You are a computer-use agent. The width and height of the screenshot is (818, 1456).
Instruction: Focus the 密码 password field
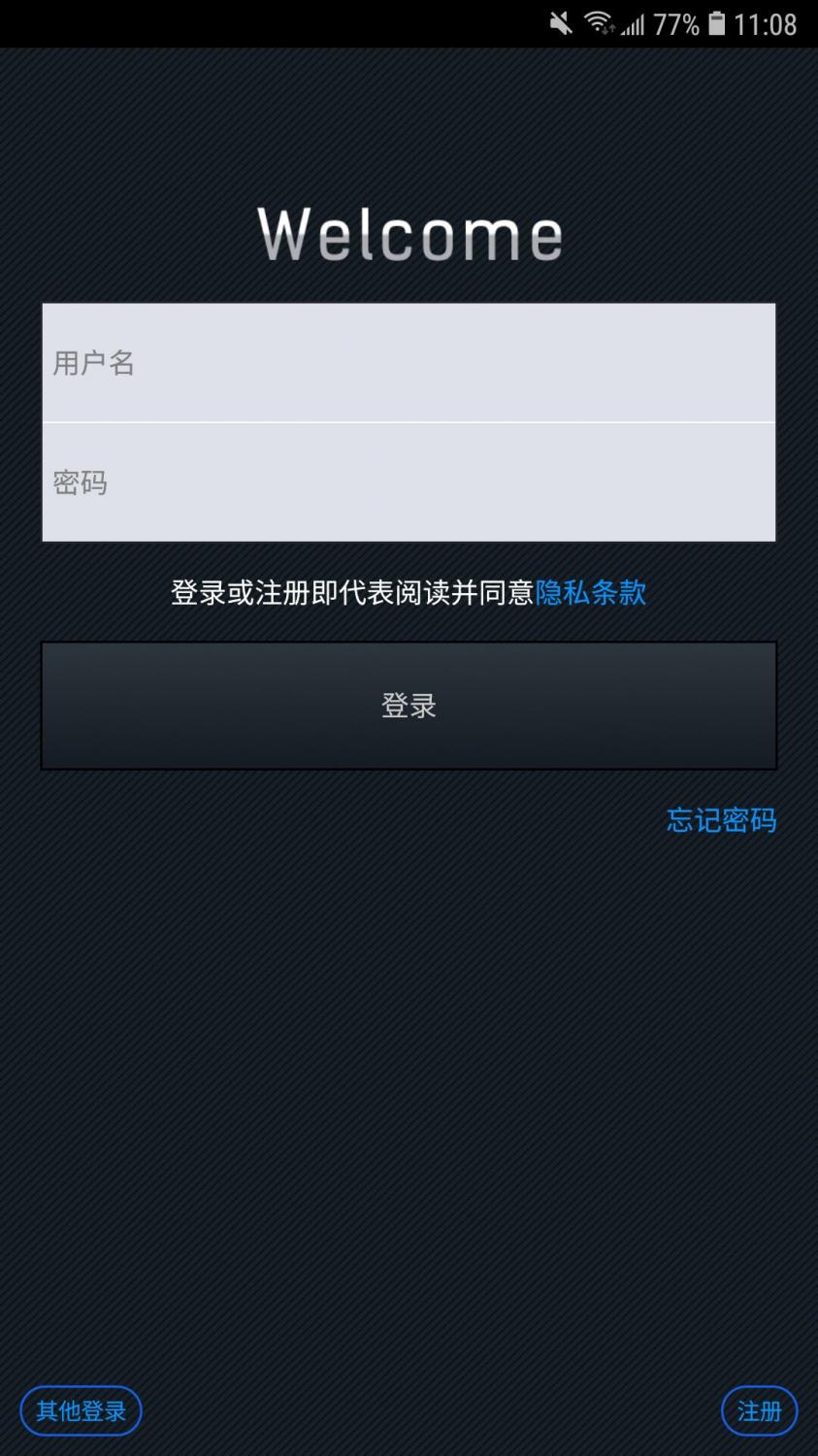pos(409,482)
